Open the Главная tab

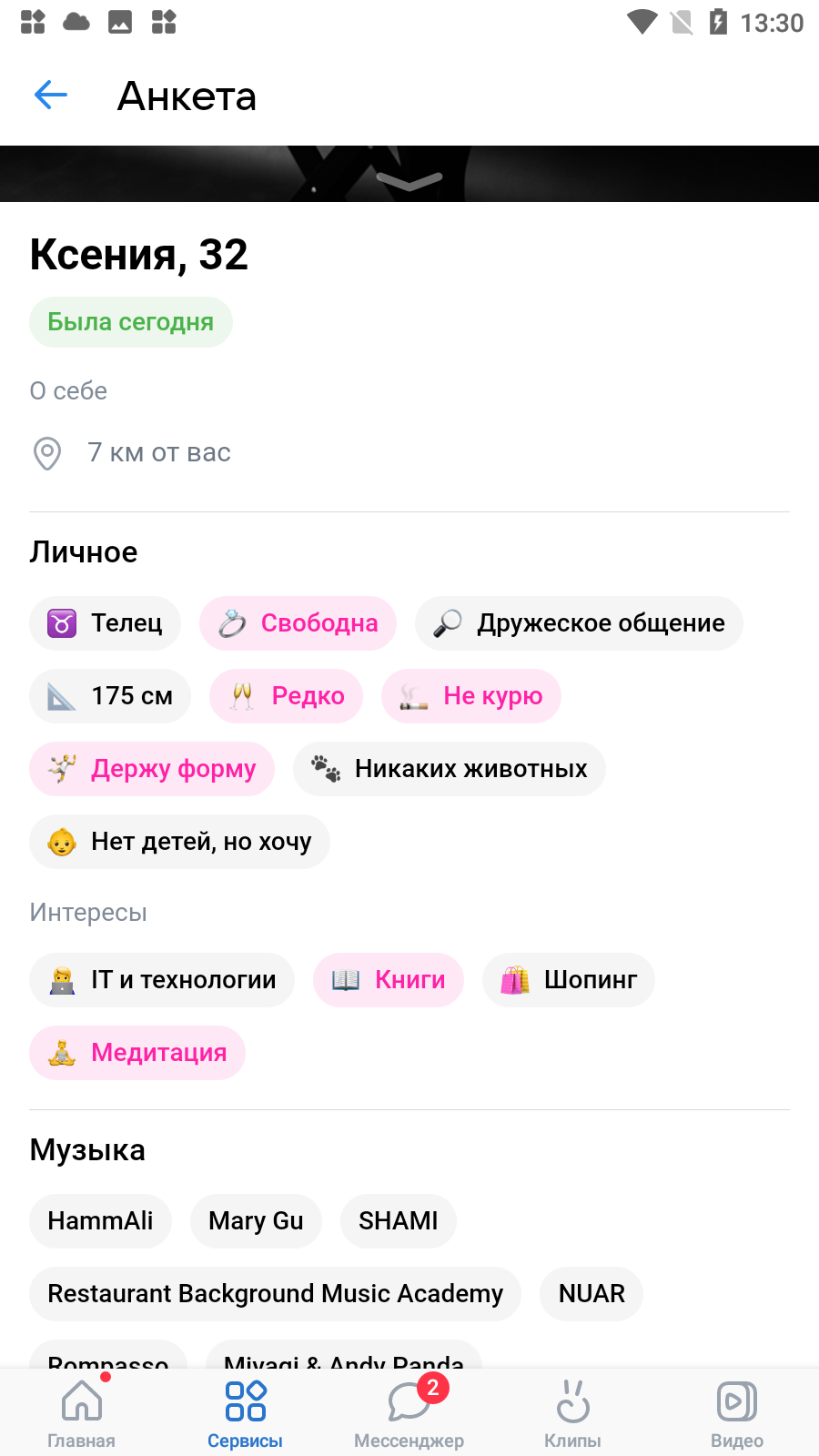[x=82, y=1413]
